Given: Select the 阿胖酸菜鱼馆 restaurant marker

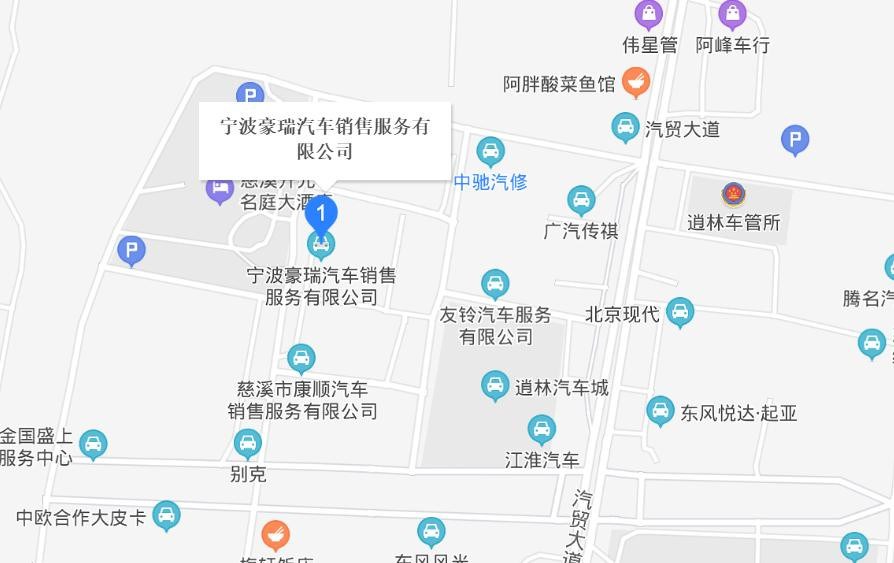Looking at the screenshot, I should point(635,82).
